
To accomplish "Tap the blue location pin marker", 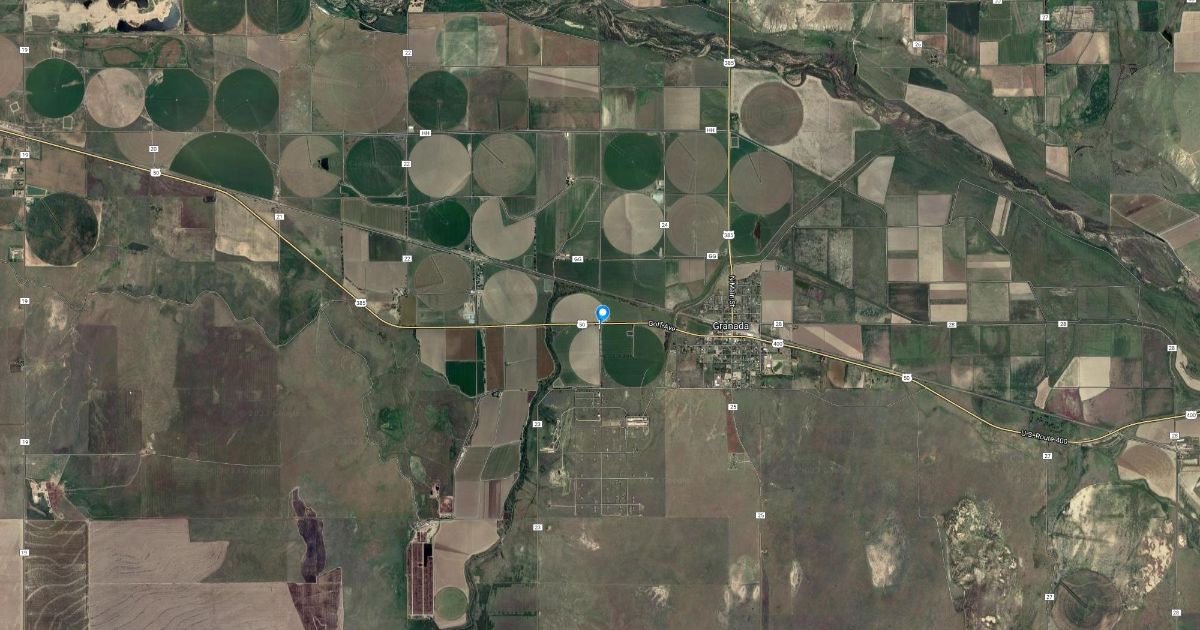I will pyautogui.click(x=602, y=314).
